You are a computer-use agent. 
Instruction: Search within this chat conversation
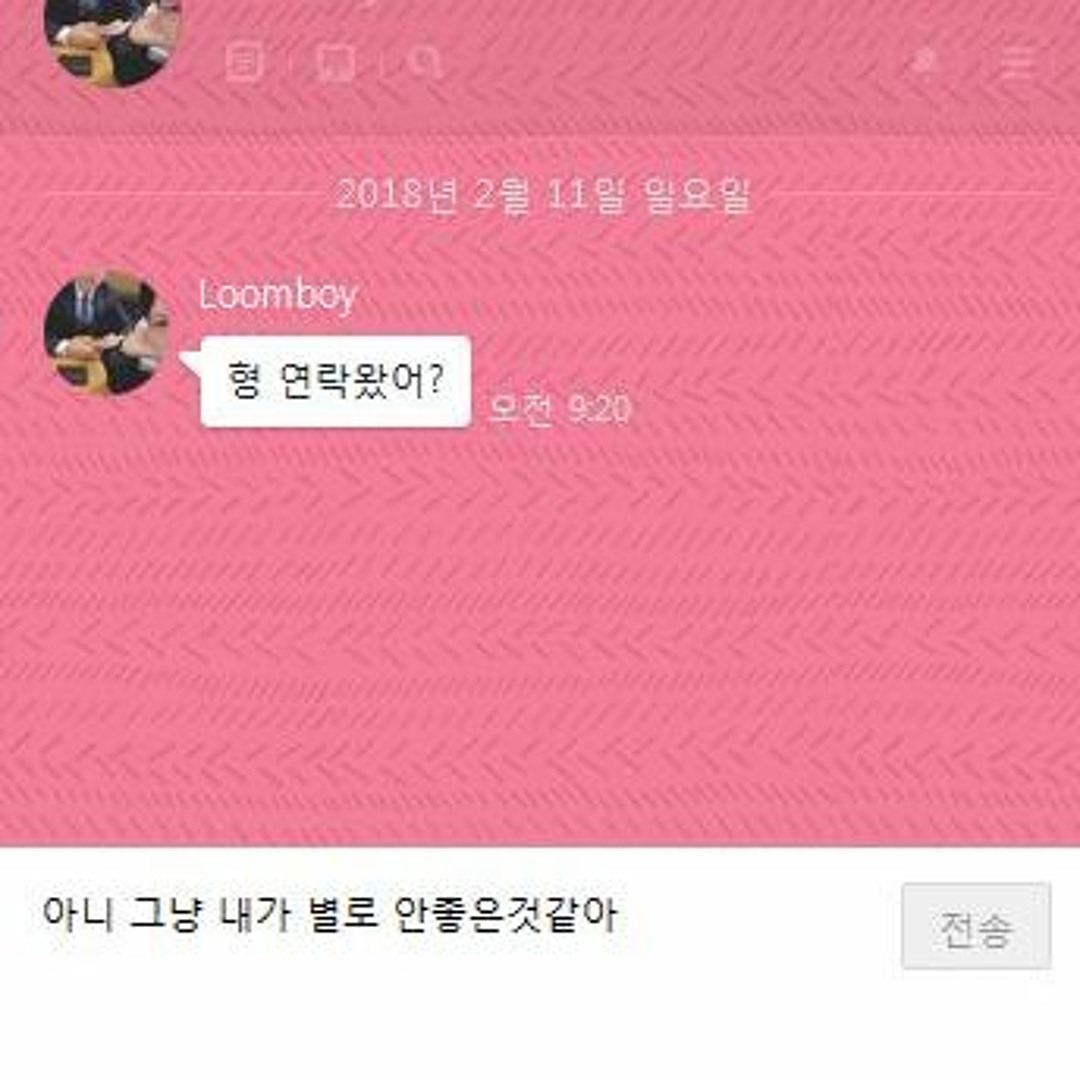point(426,63)
